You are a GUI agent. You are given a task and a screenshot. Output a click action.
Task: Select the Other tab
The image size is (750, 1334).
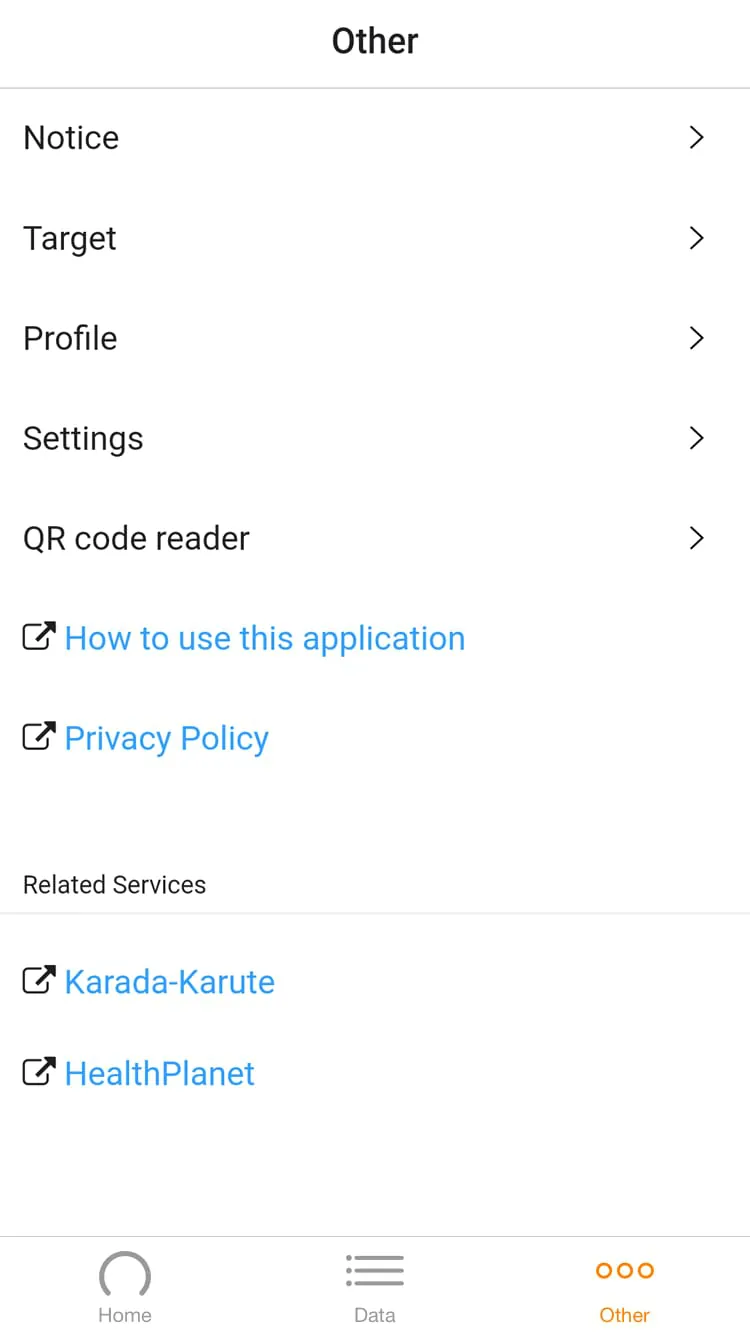coord(624,1286)
